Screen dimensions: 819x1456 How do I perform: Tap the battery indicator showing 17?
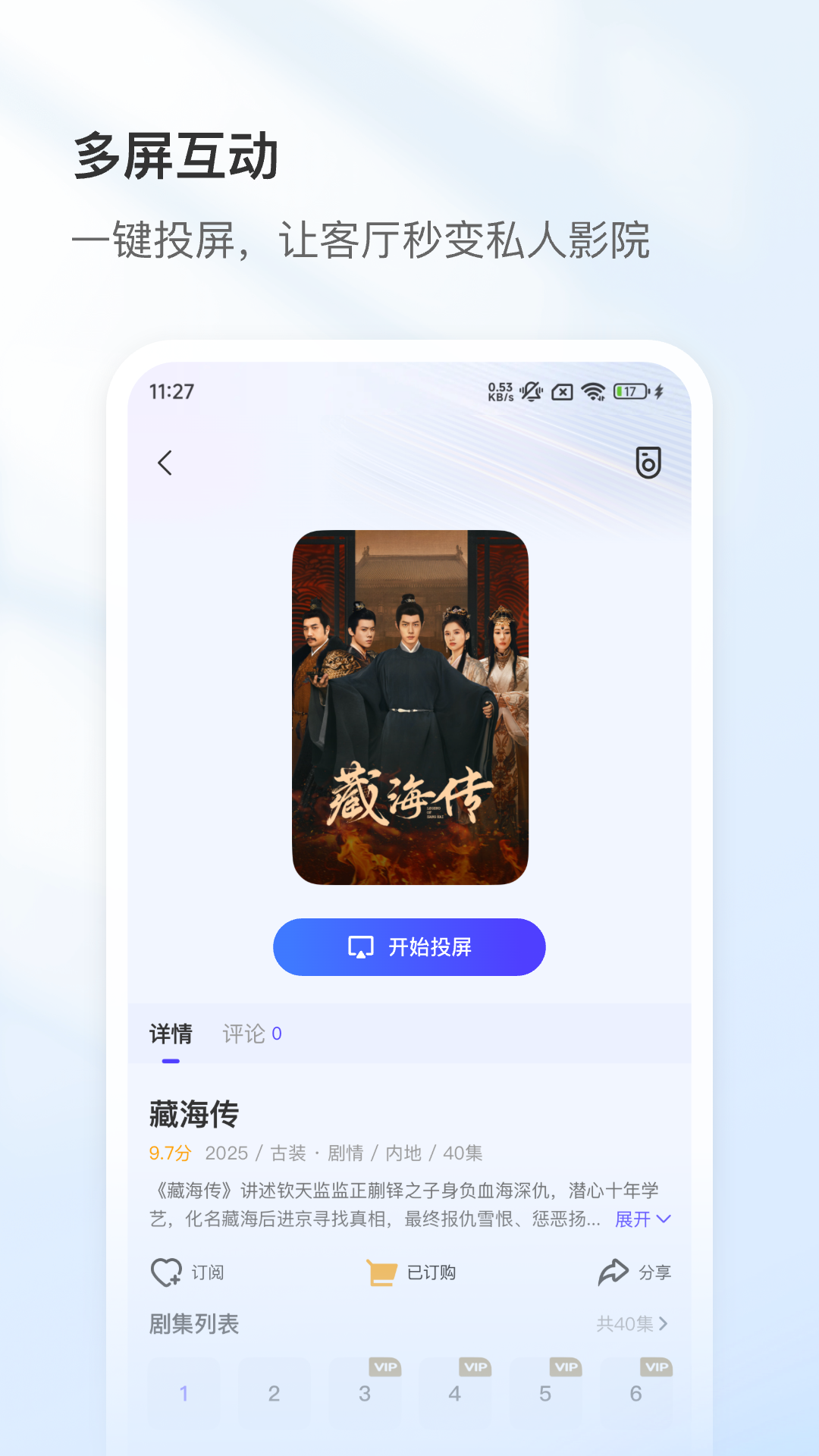click(x=629, y=393)
